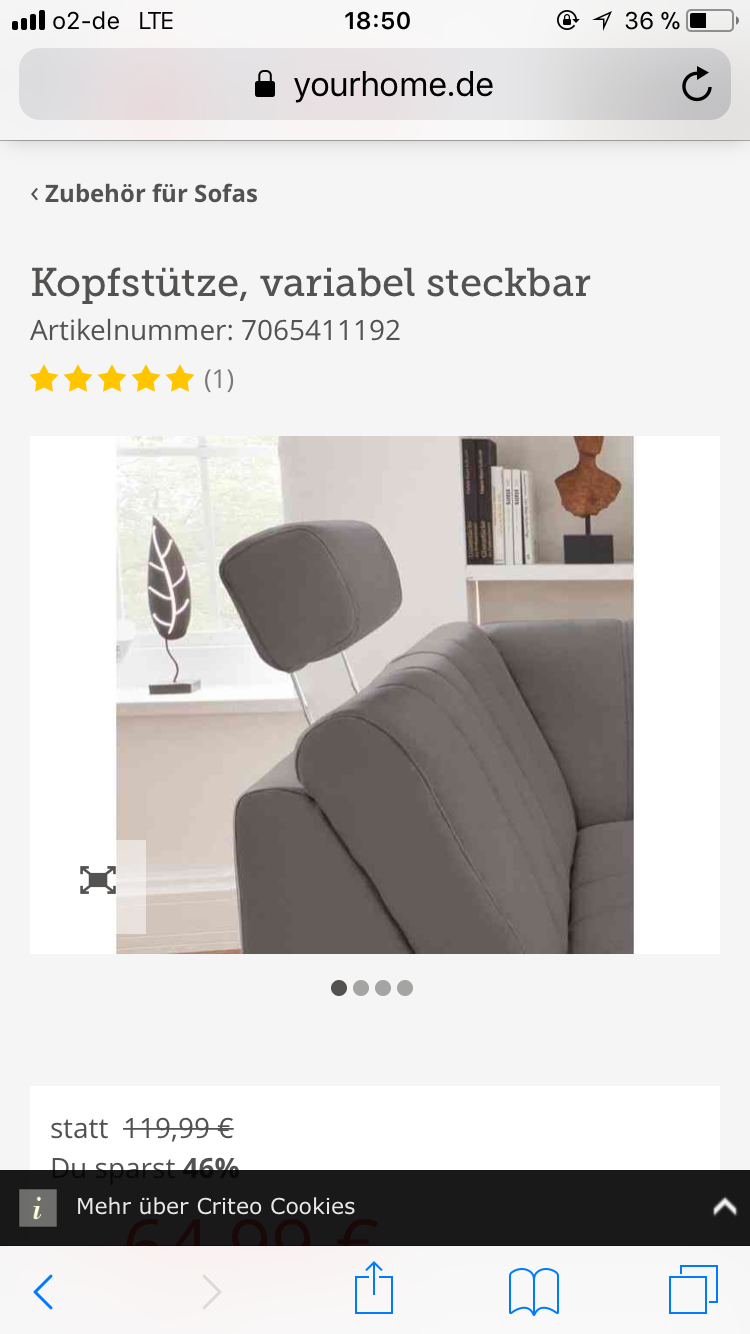The image size is (750, 1334).
Task: Tap the yourhome.de address bar
Action: click(374, 85)
